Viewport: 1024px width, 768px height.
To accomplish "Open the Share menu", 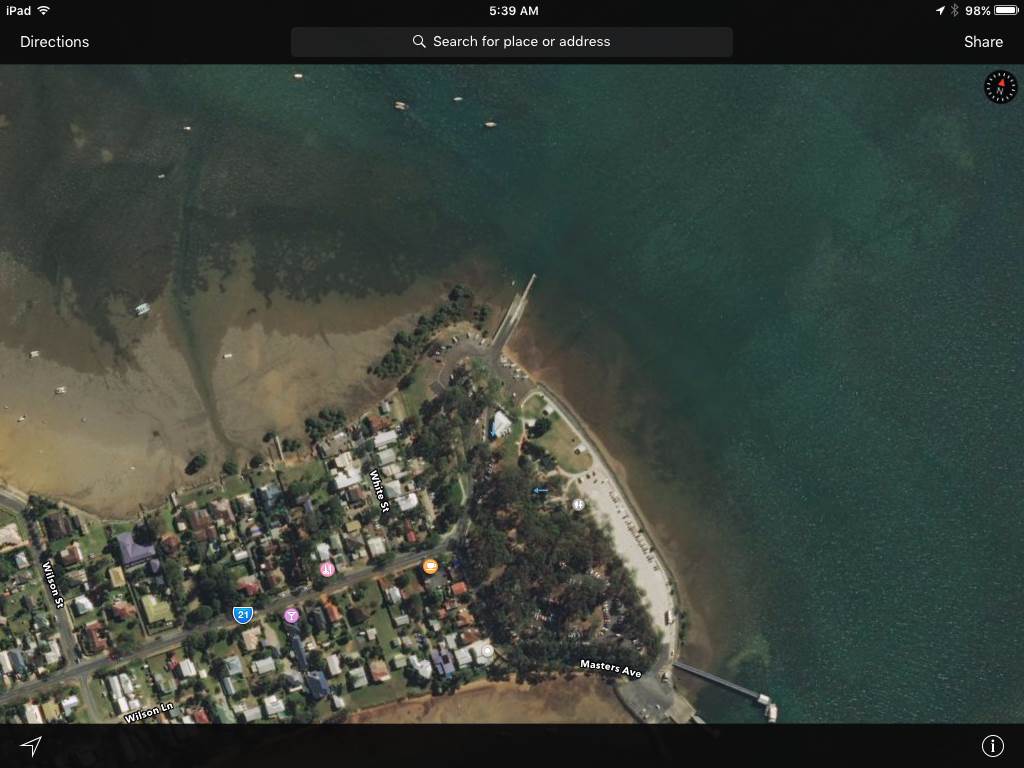I will (982, 41).
